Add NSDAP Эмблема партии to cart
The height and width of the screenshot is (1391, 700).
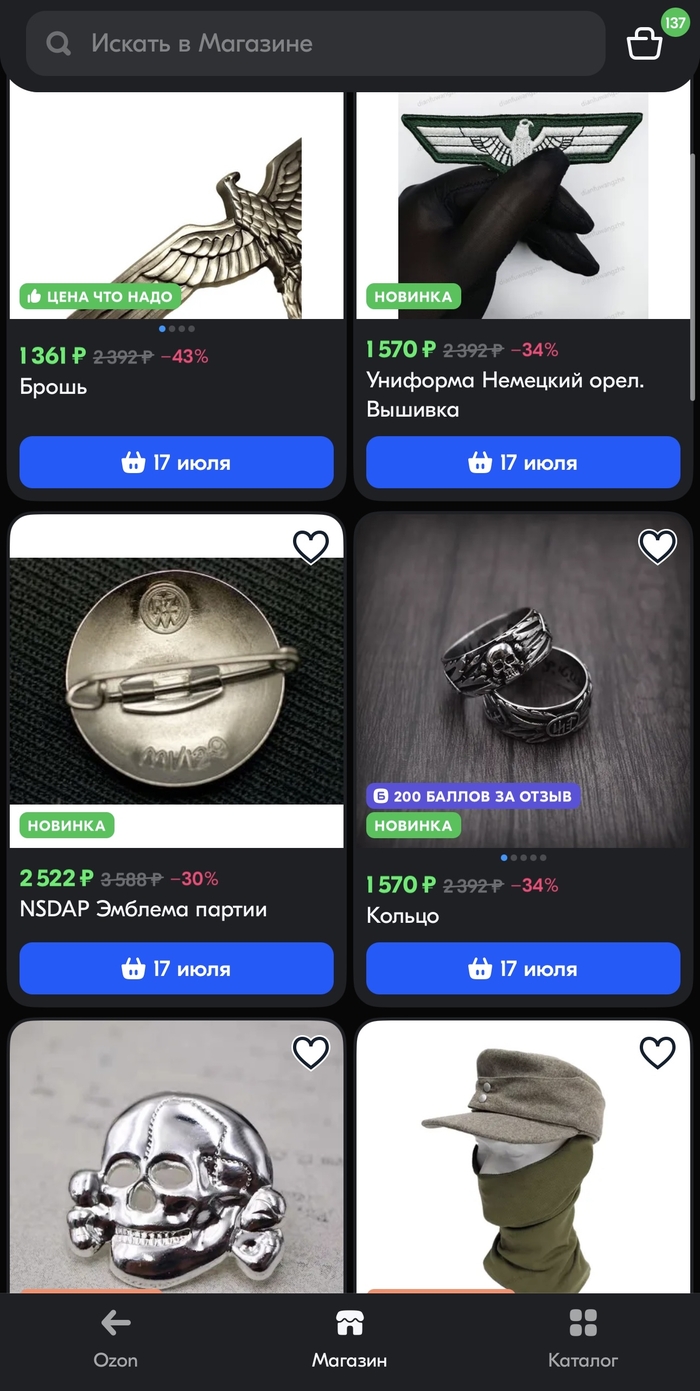coord(176,969)
